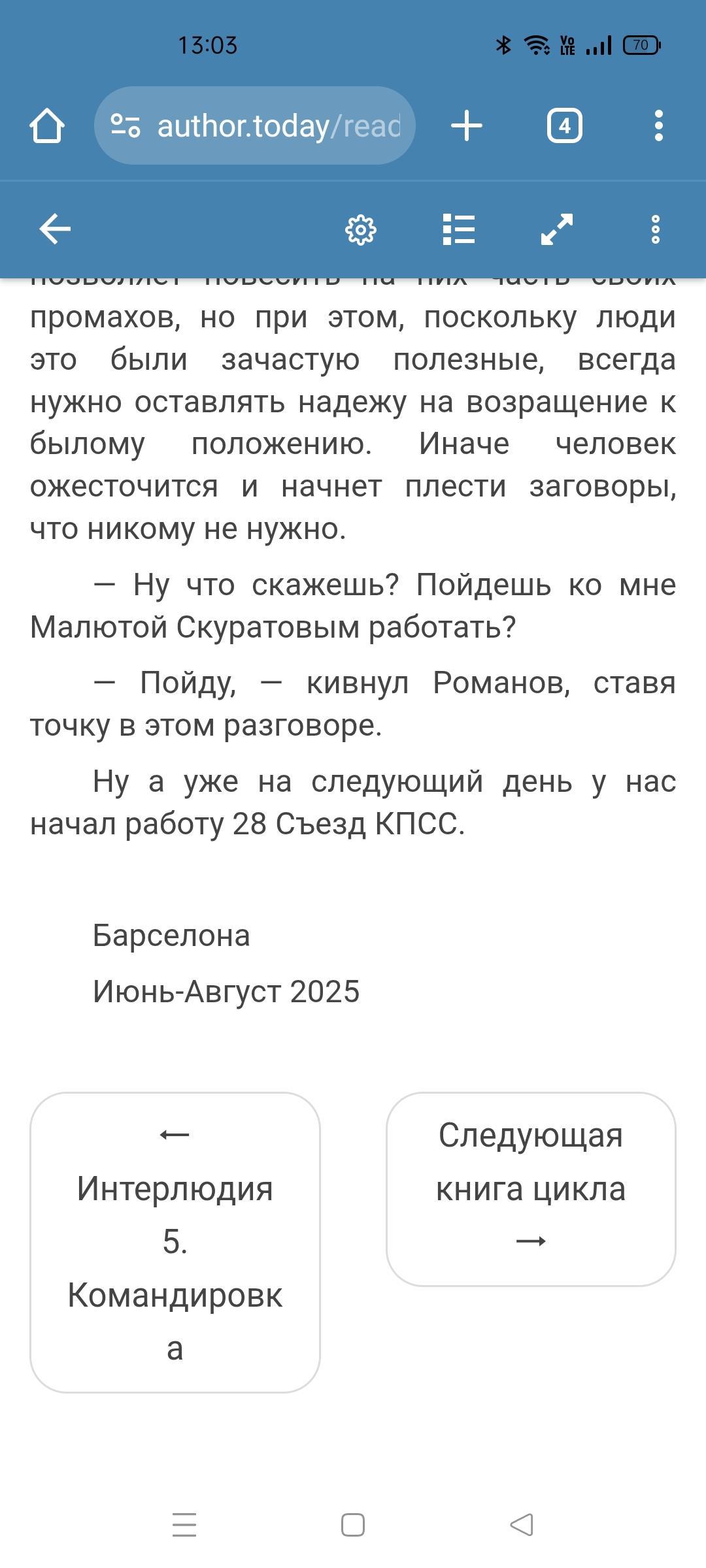Open the table of contents list
Viewport: 706px width, 1568px height.
(459, 229)
